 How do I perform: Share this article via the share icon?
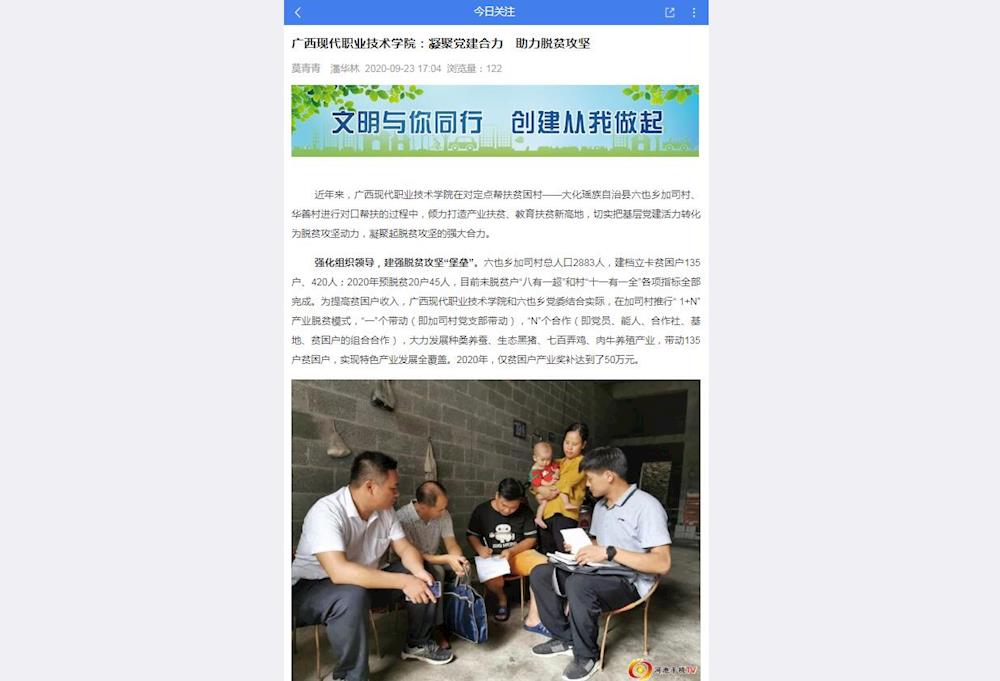670,12
